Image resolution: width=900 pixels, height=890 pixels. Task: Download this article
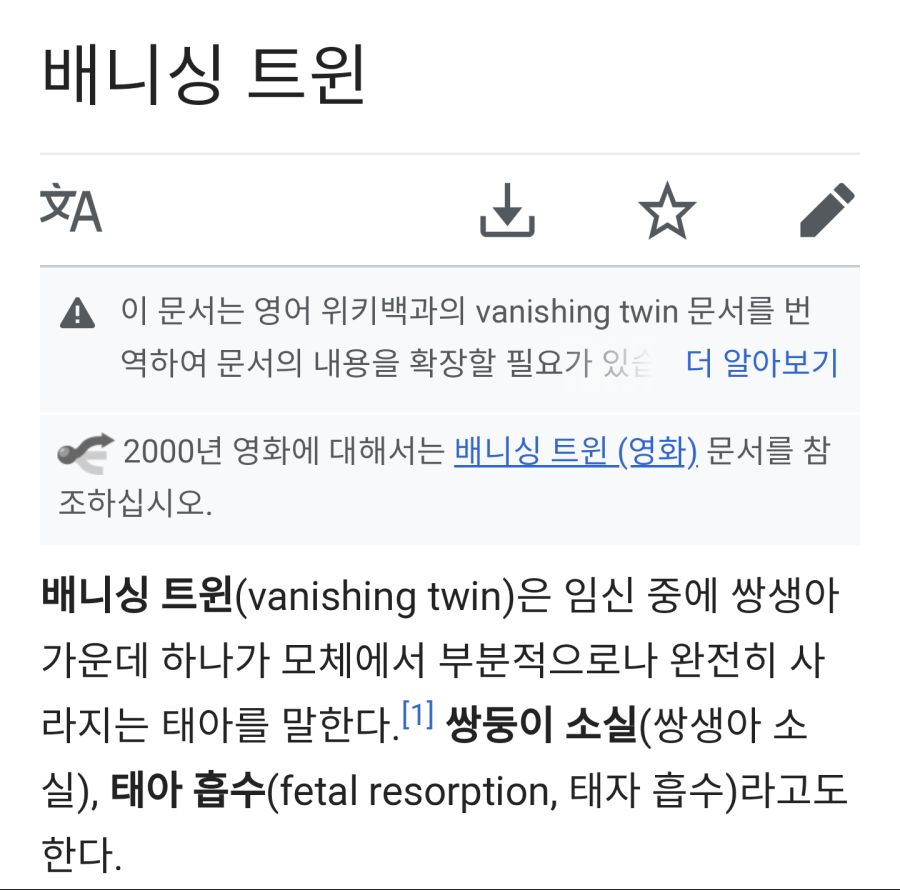pos(508,210)
